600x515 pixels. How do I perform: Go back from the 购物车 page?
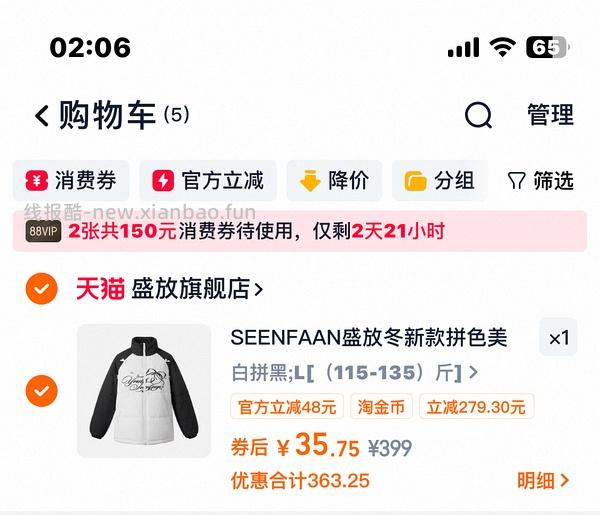click(41, 116)
